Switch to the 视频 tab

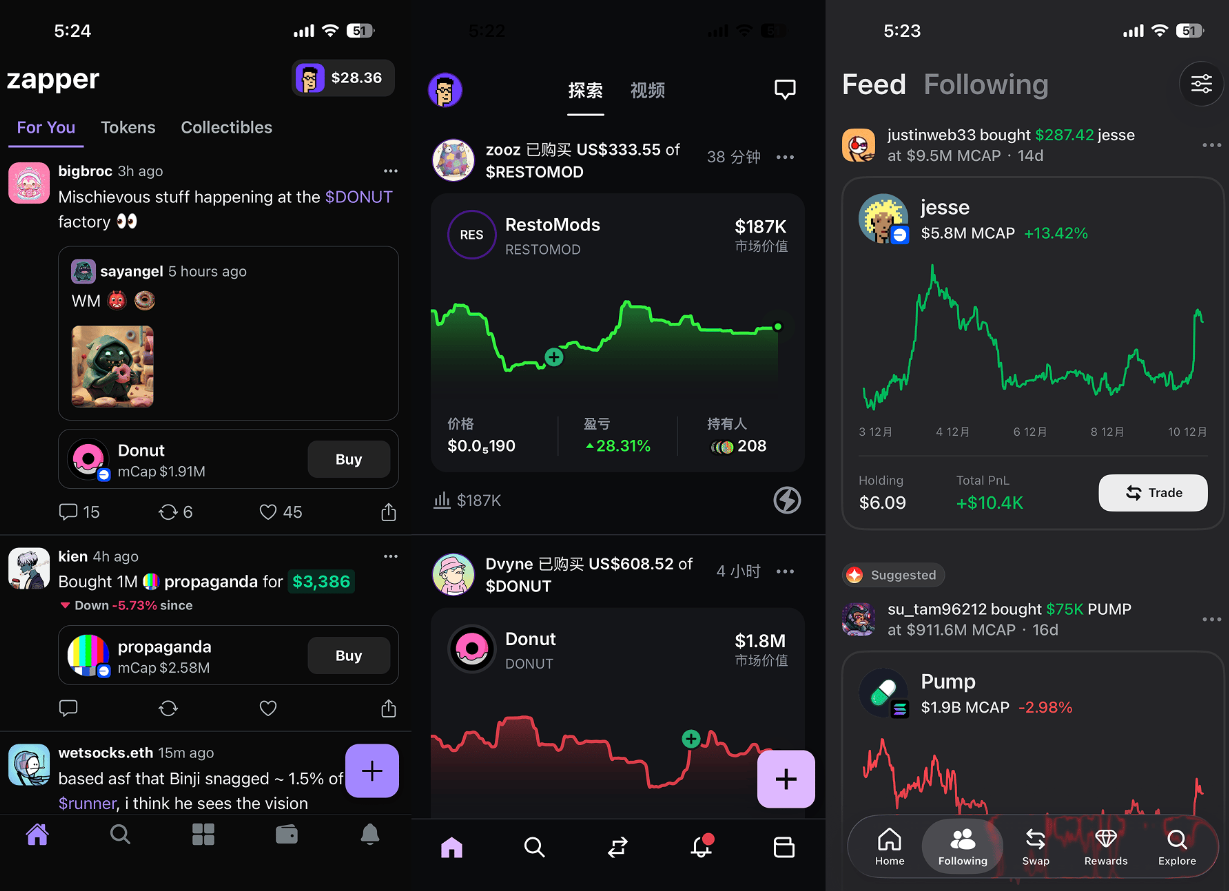point(647,90)
